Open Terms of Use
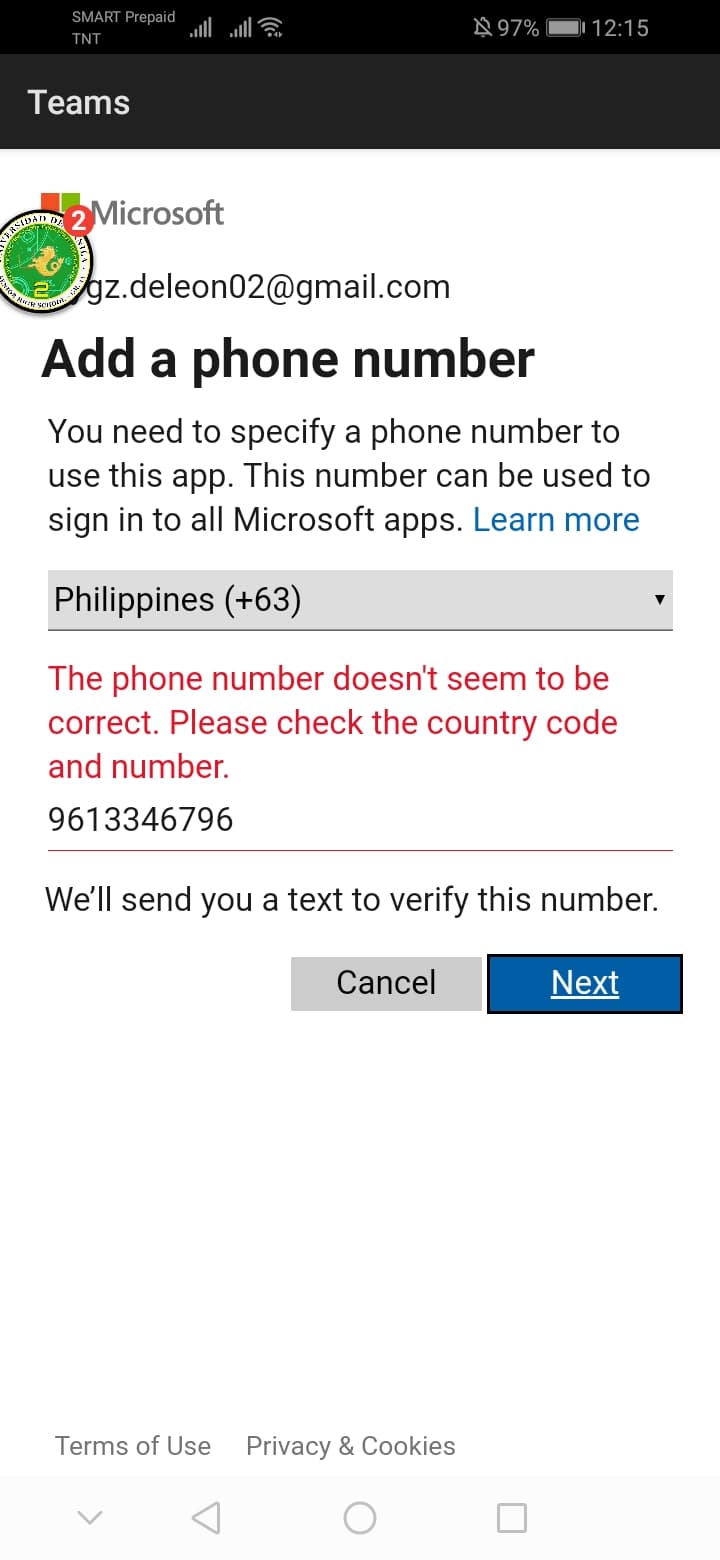Image resolution: width=720 pixels, height=1560 pixels. [x=133, y=1446]
